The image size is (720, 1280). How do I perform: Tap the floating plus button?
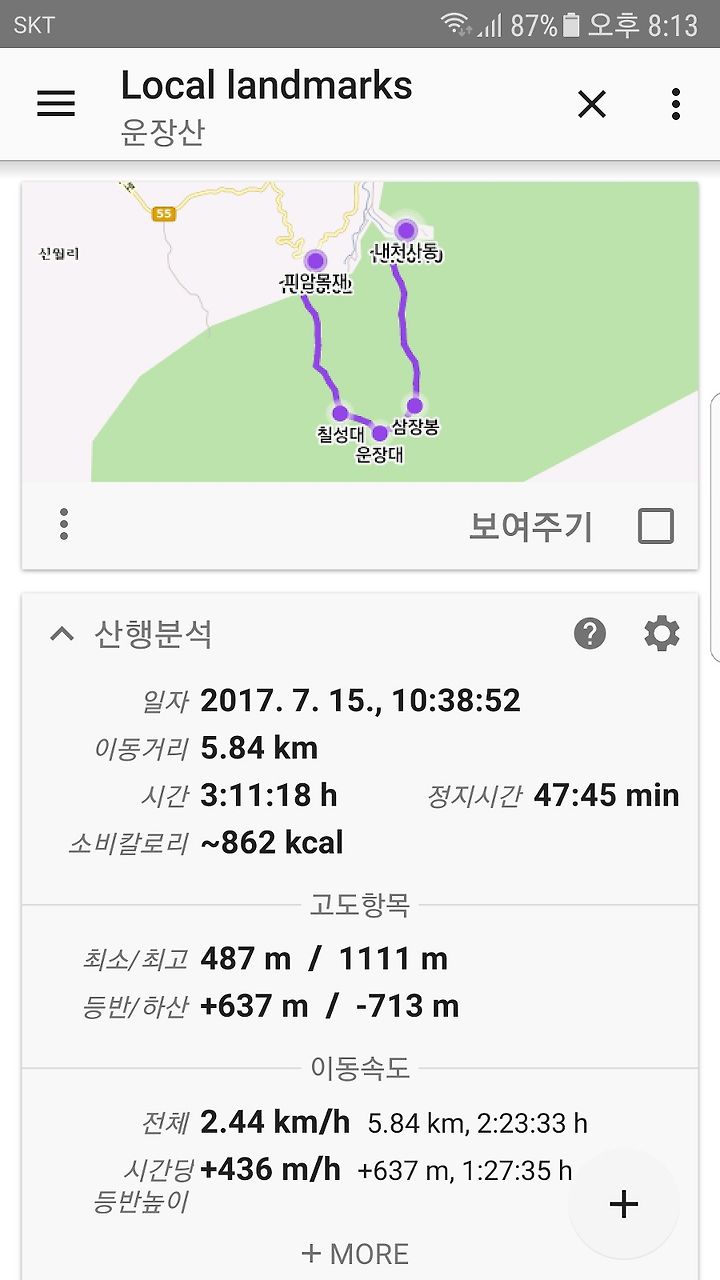point(624,1204)
